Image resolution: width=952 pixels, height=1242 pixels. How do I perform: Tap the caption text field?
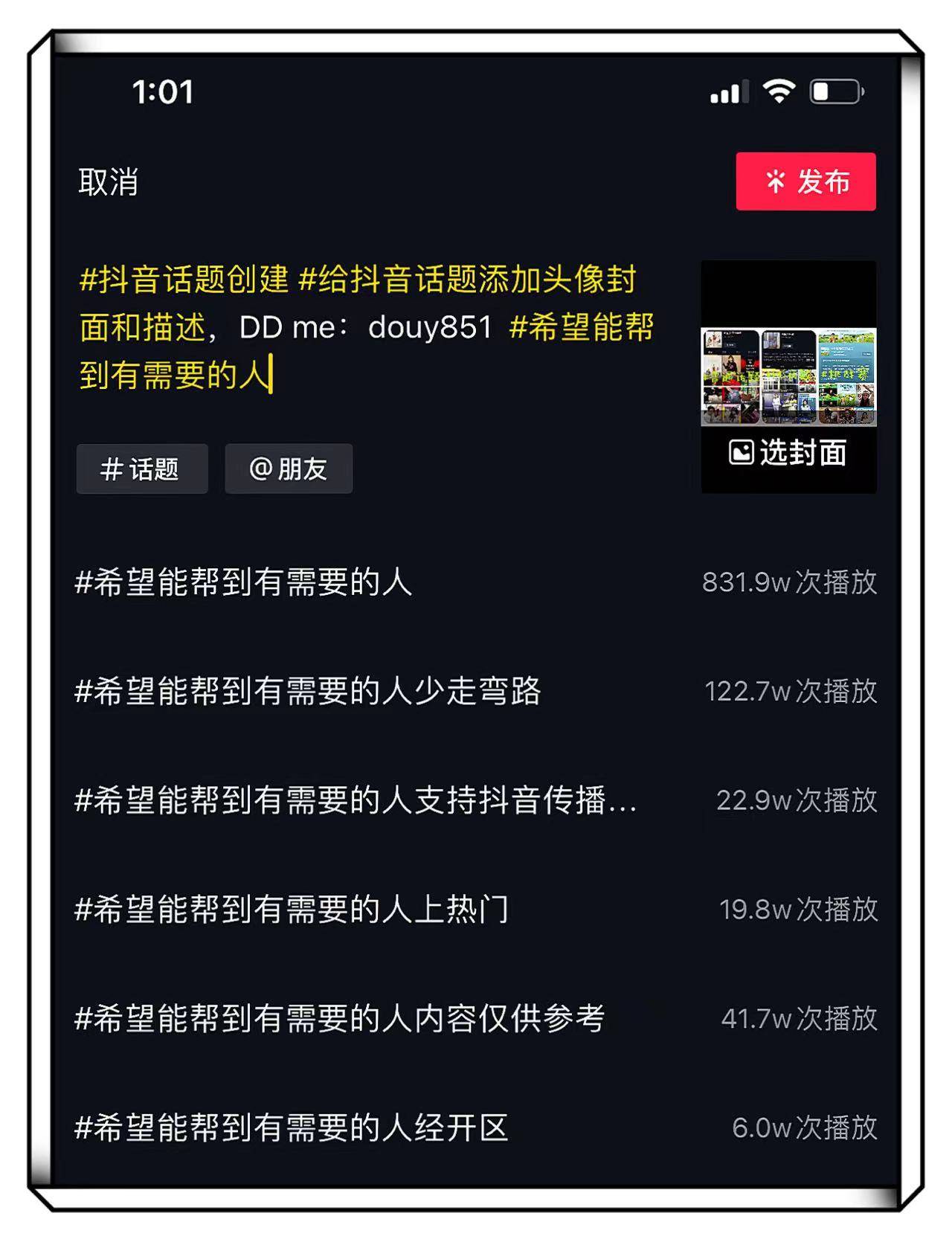pyautogui.click(x=364, y=327)
